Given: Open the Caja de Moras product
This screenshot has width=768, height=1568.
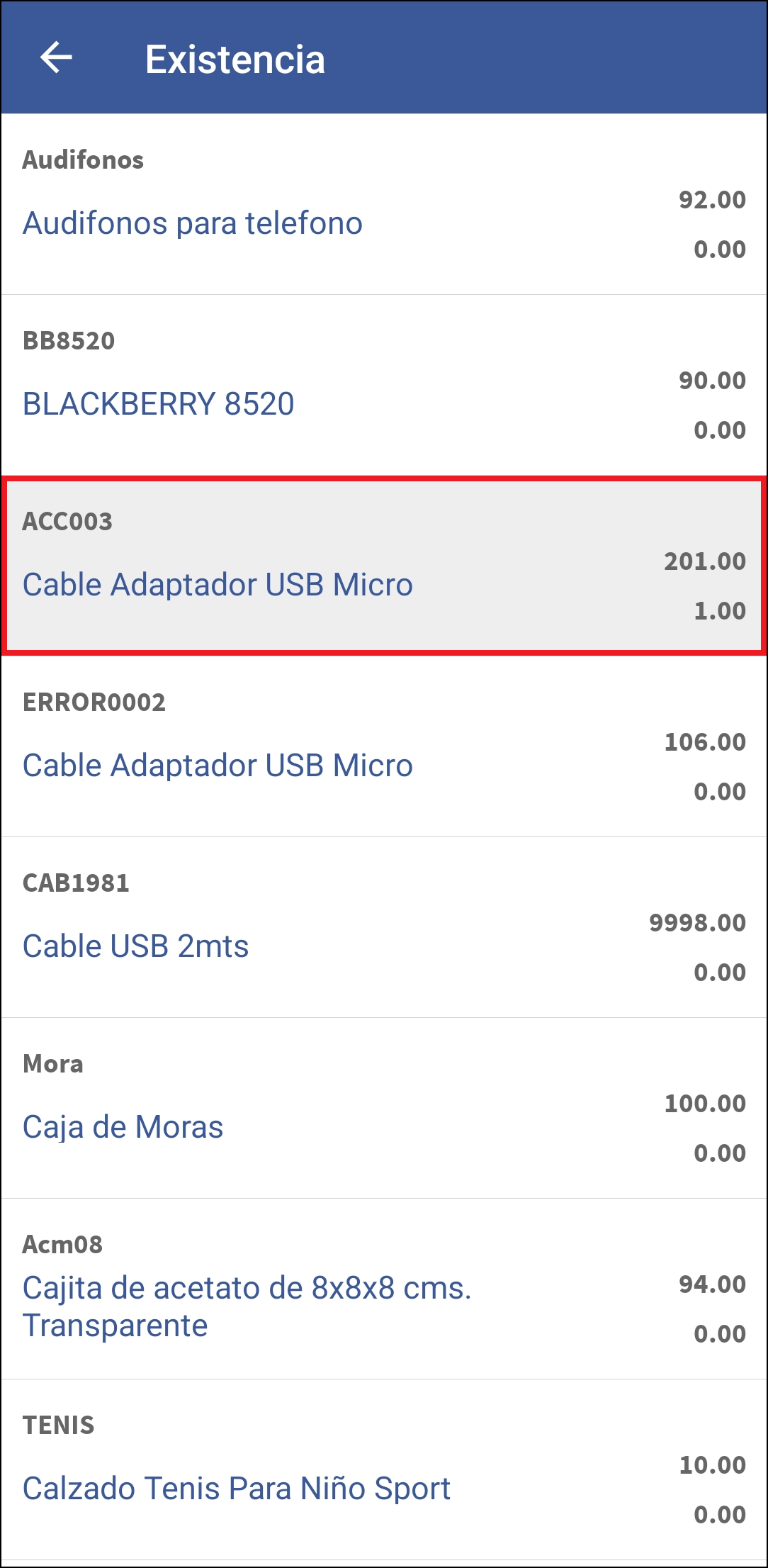Looking at the screenshot, I should (122, 1126).
